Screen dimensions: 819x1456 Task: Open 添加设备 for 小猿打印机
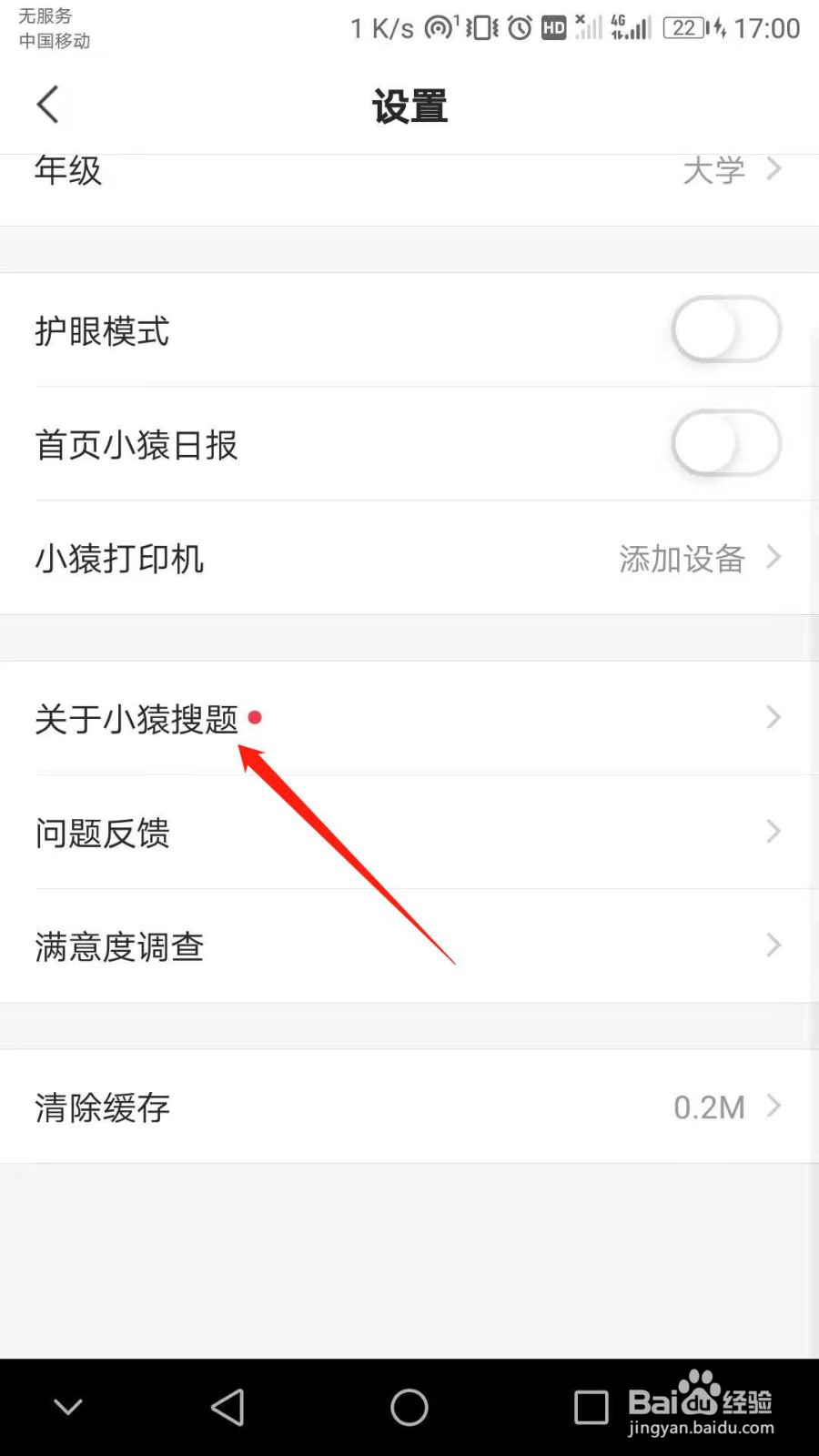pos(681,559)
